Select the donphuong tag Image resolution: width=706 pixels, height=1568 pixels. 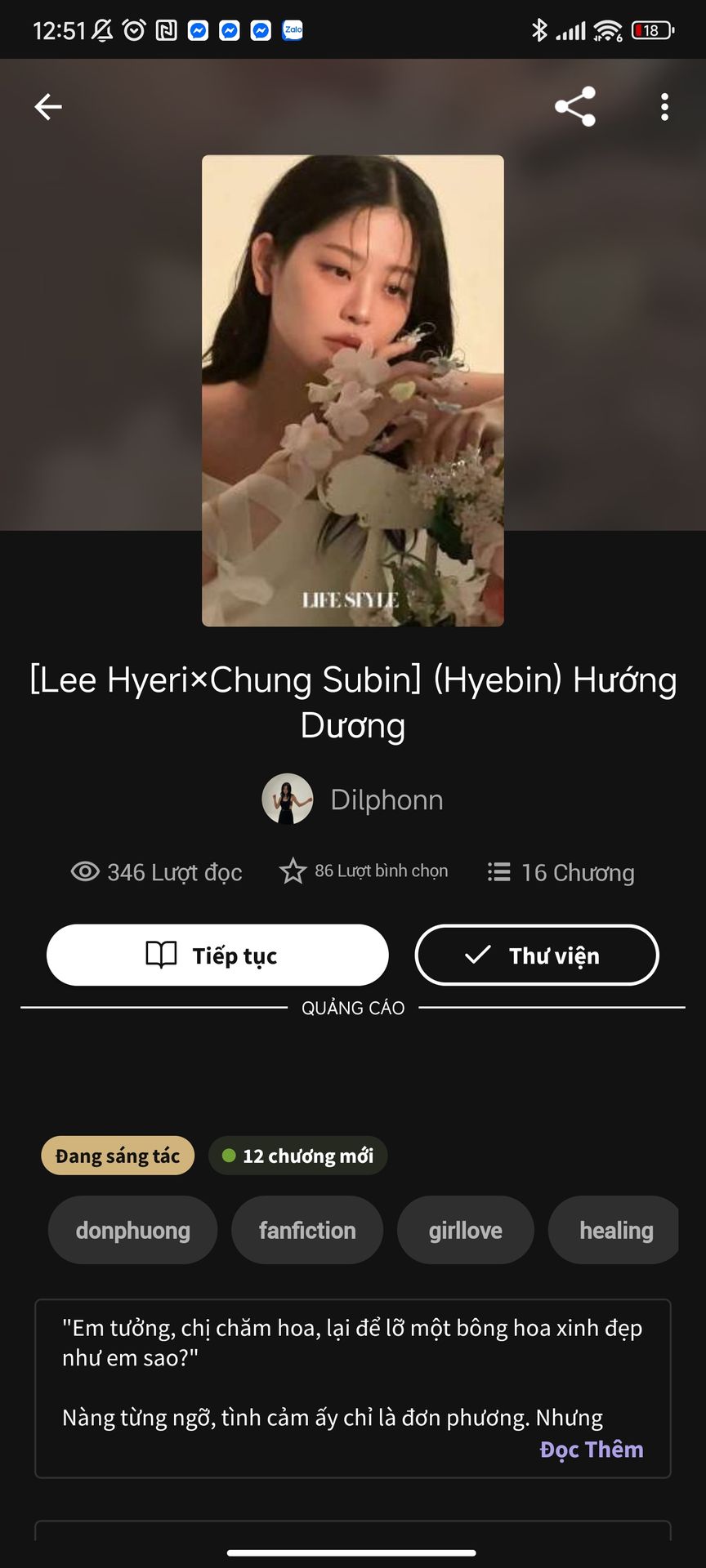pos(132,1230)
